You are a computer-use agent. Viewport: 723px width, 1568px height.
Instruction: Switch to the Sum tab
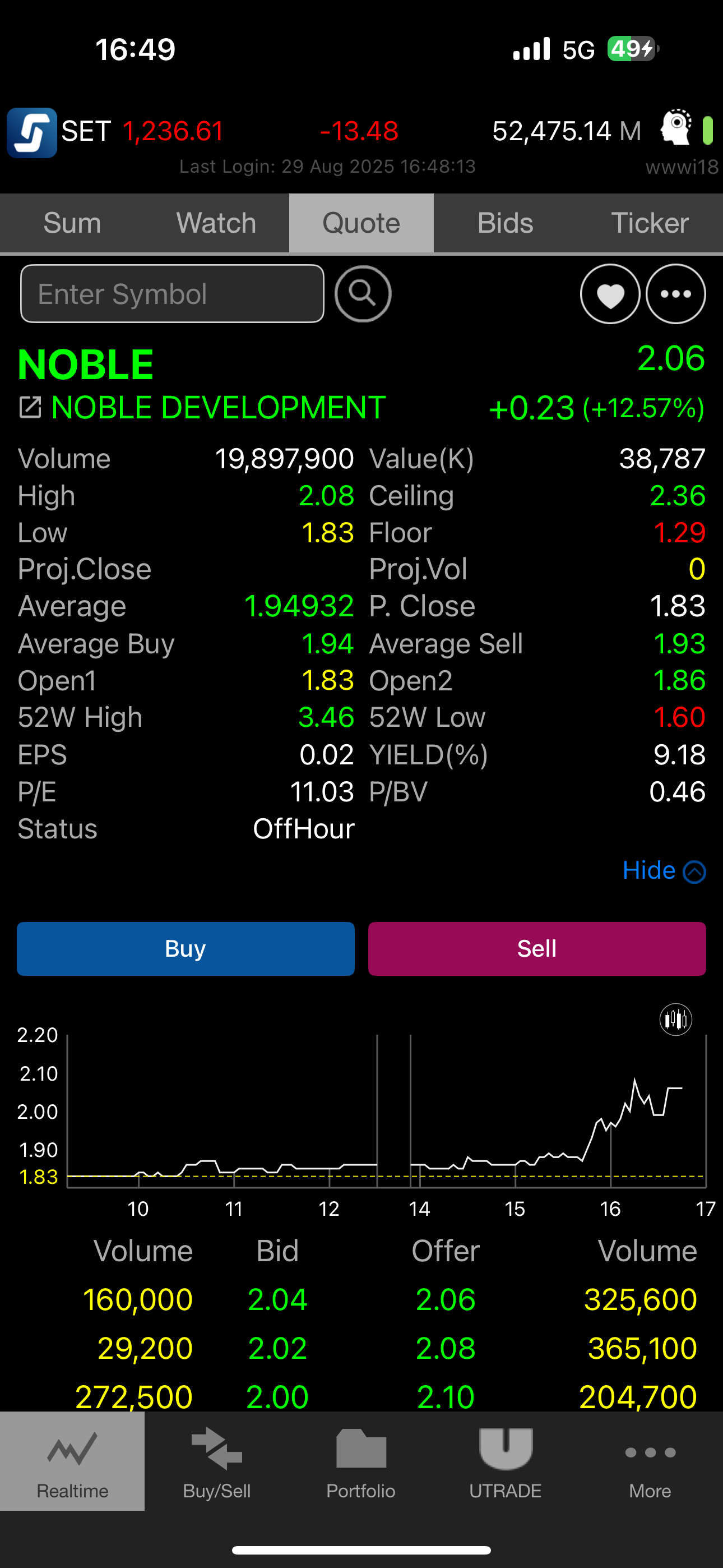72,223
